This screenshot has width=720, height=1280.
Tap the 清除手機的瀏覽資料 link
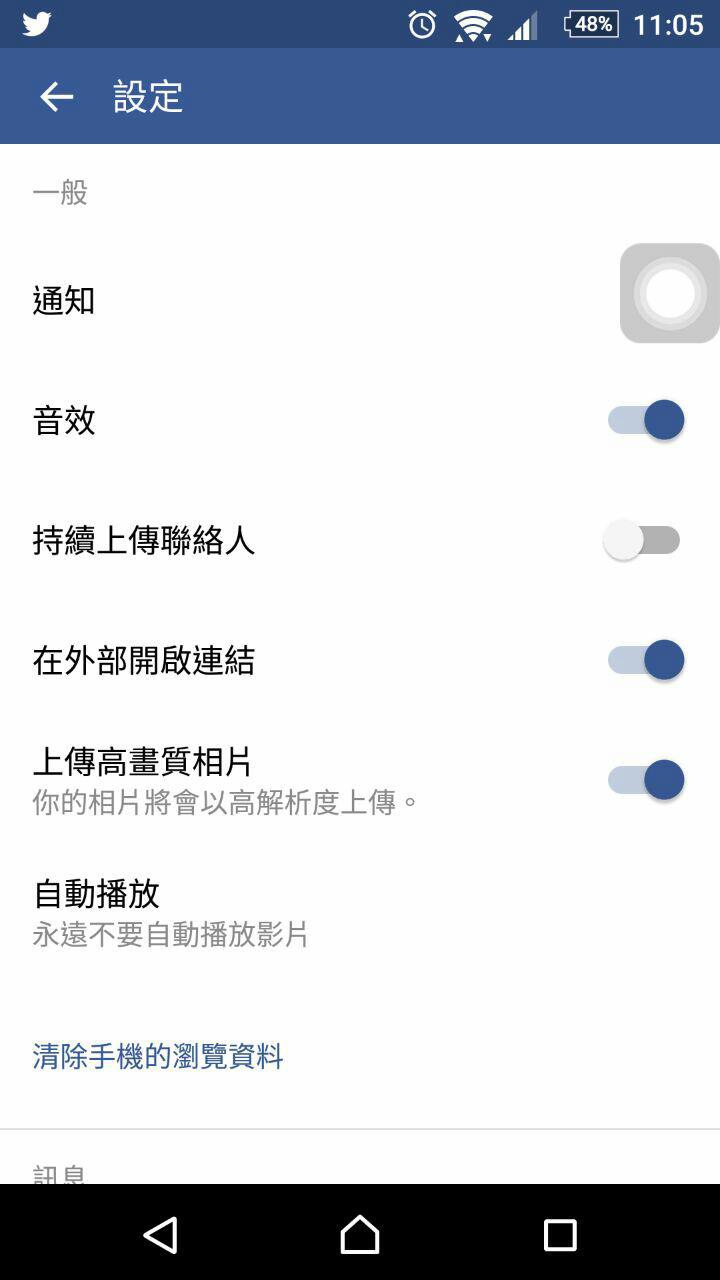click(x=158, y=1056)
